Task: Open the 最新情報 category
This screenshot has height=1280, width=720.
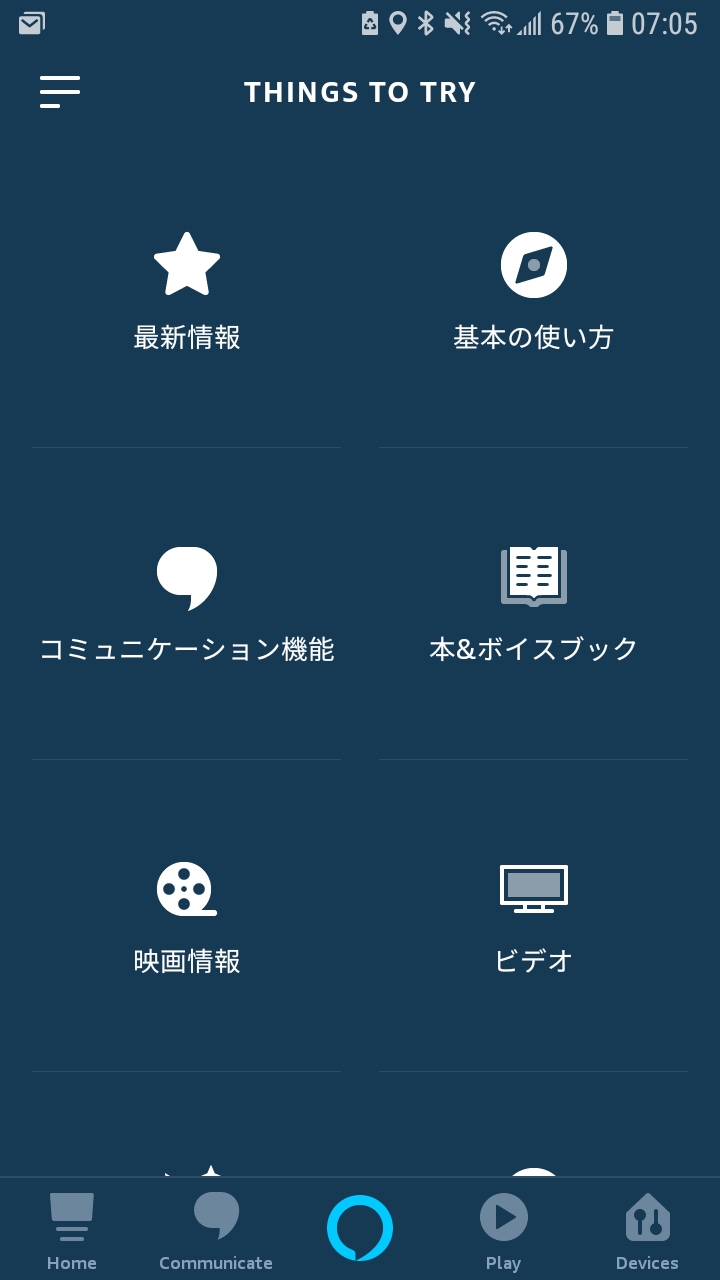Action: 187,292
